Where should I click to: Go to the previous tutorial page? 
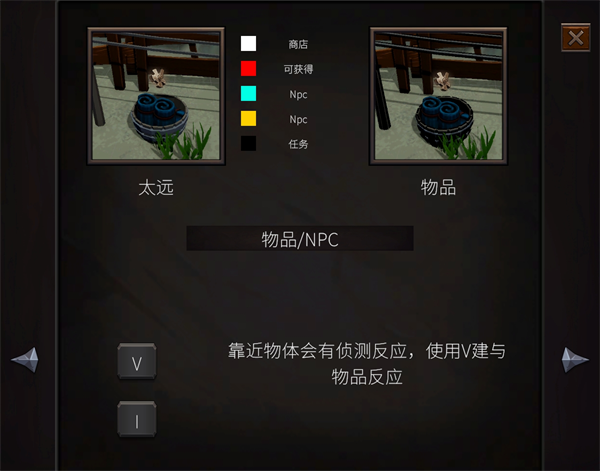click(x=25, y=359)
